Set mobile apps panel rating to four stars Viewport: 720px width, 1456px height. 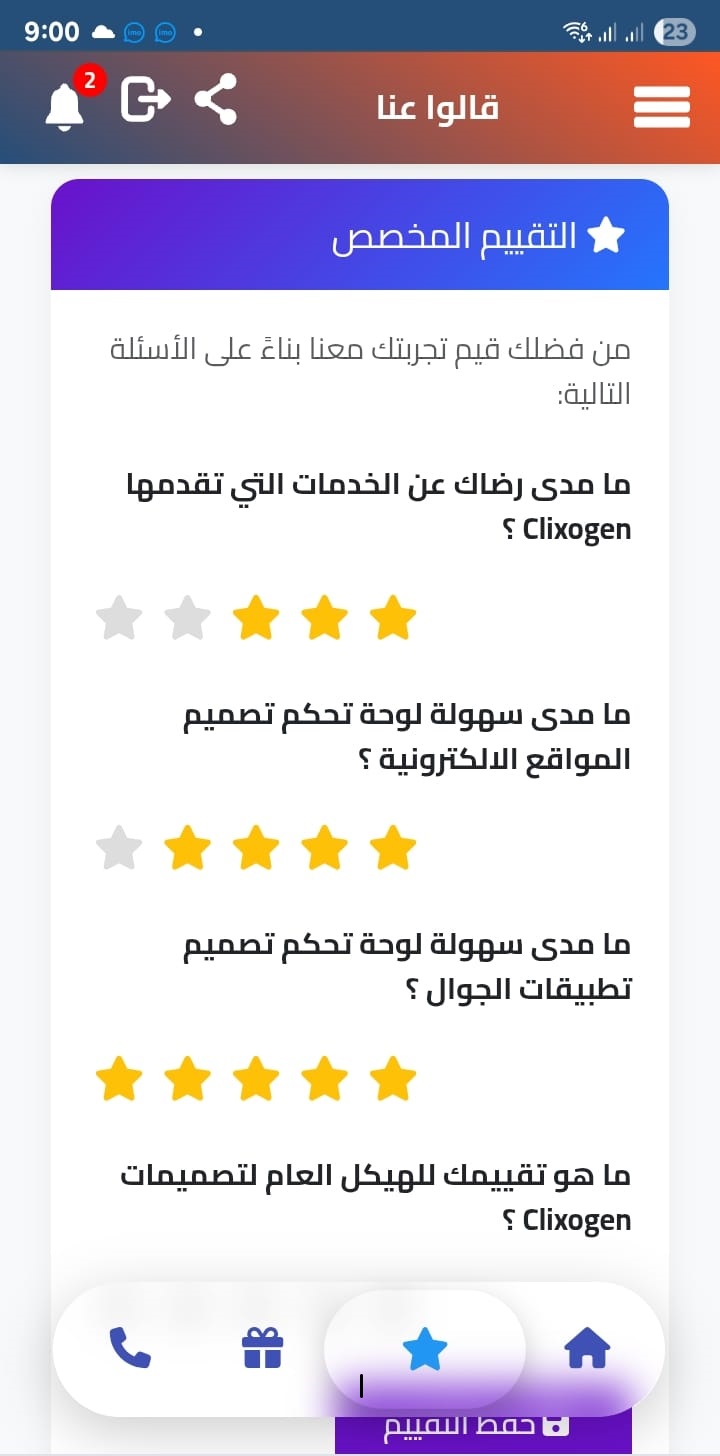187,1079
